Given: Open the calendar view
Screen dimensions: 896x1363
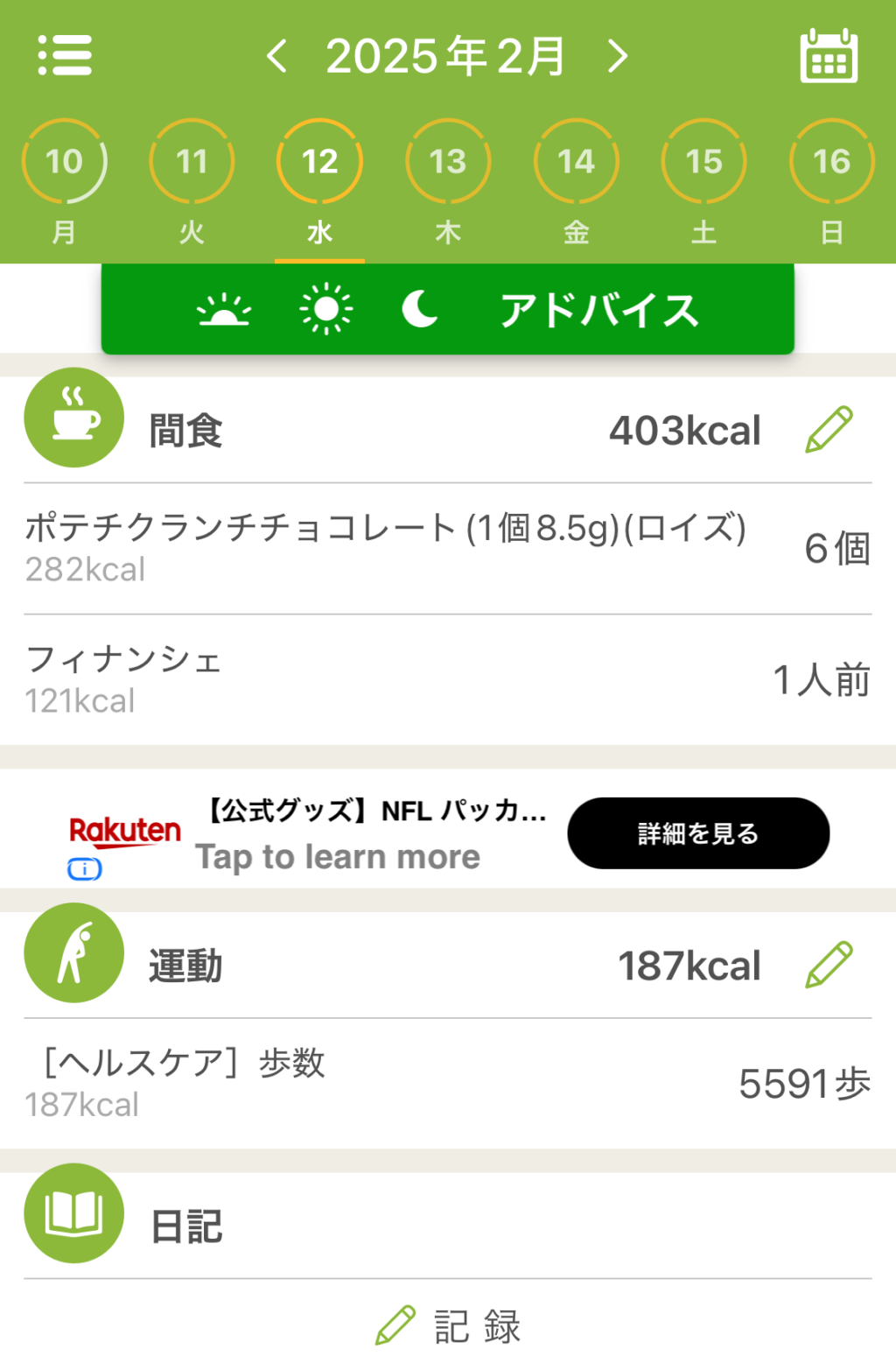Looking at the screenshot, I should pos(829,56).
